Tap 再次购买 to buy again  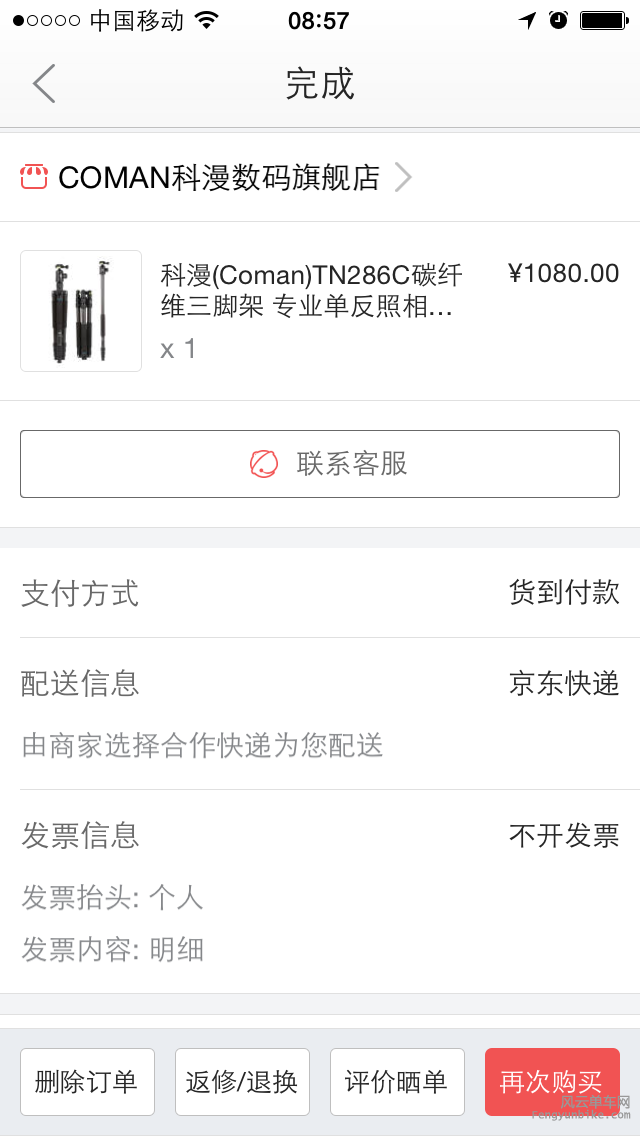point(552,1081)
